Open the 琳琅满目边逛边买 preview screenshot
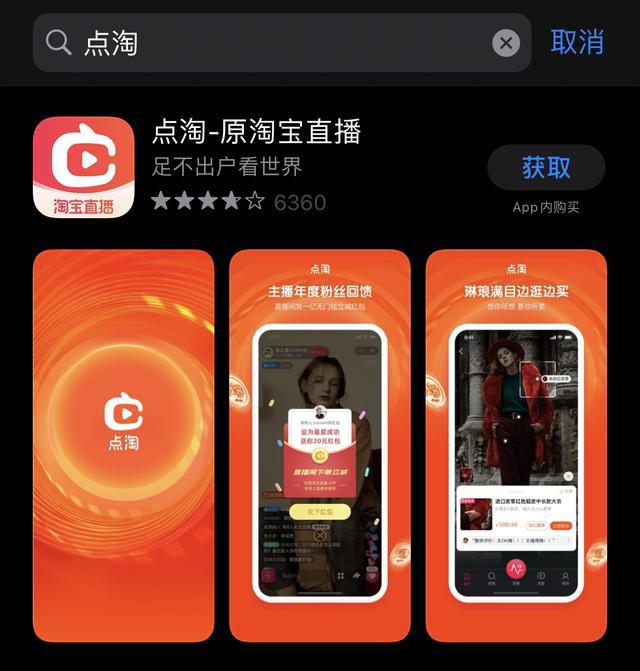 click(x=516, y=445)
